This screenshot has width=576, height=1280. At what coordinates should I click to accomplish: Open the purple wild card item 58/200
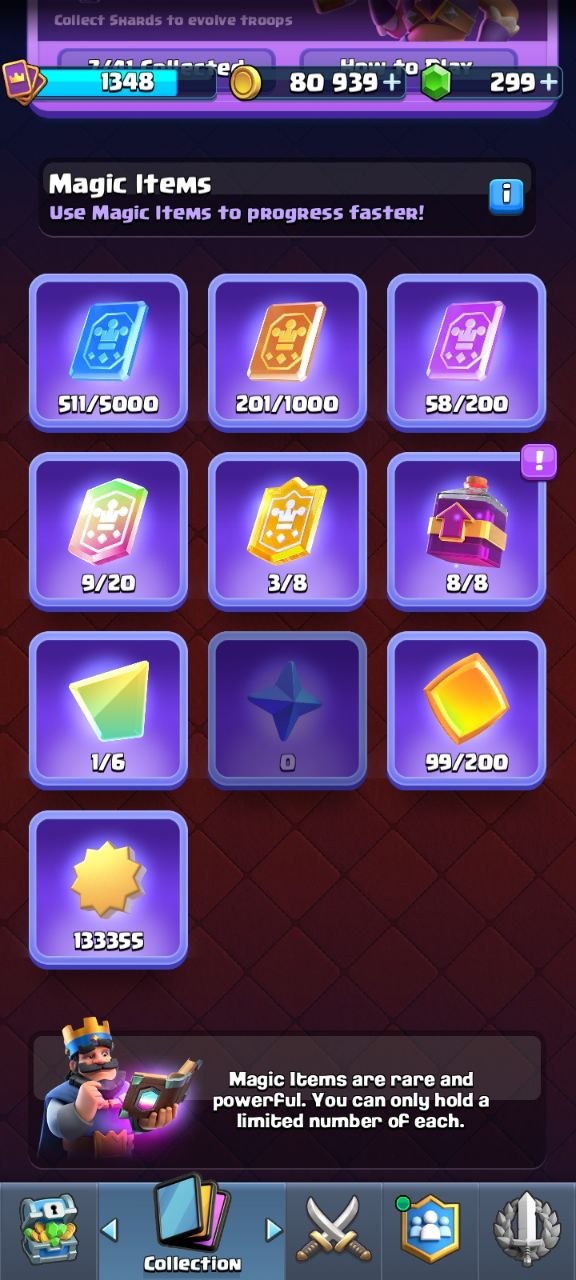[x=466, y=352]
